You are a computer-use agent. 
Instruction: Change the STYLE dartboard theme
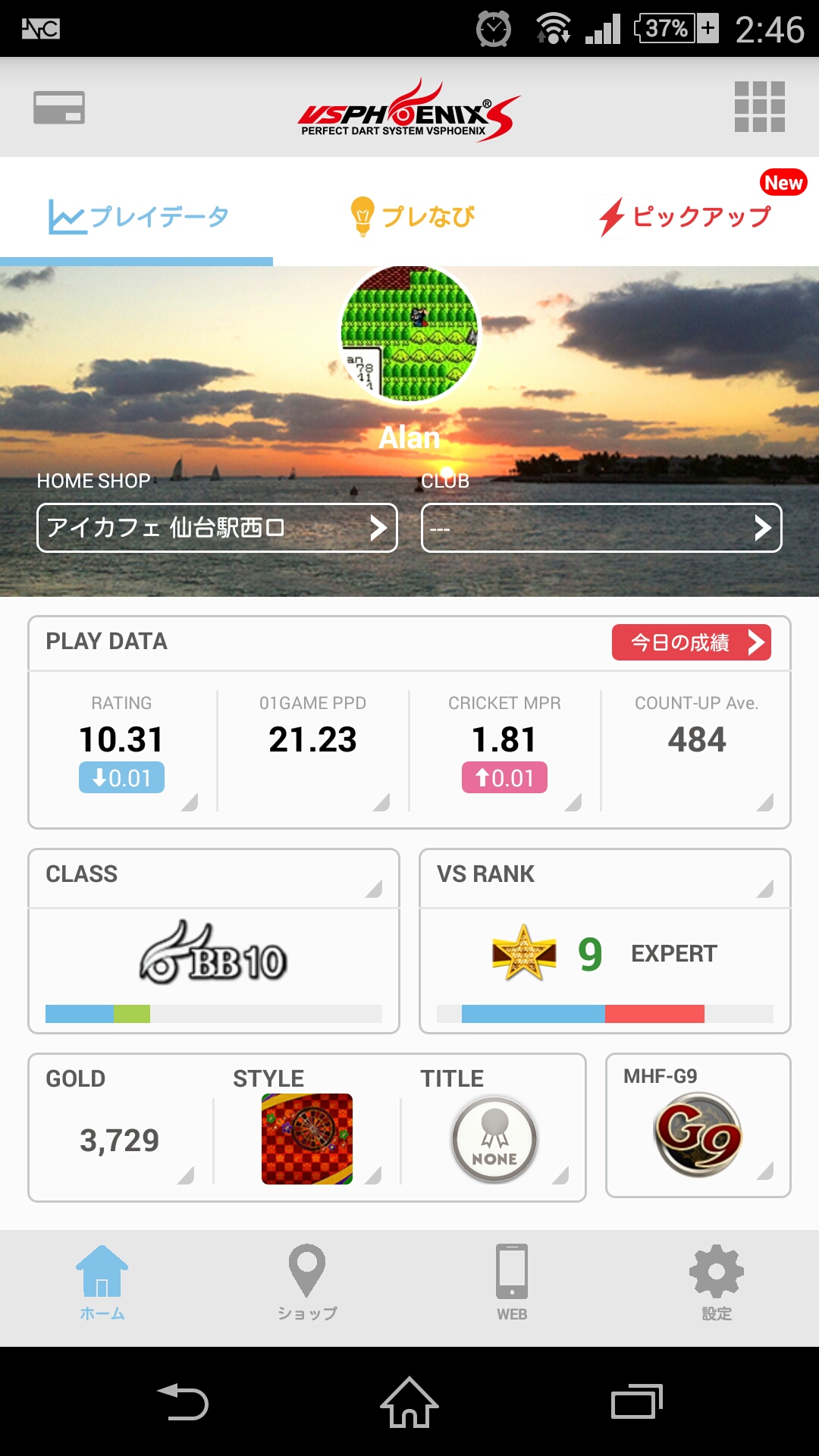[307, 1137]
